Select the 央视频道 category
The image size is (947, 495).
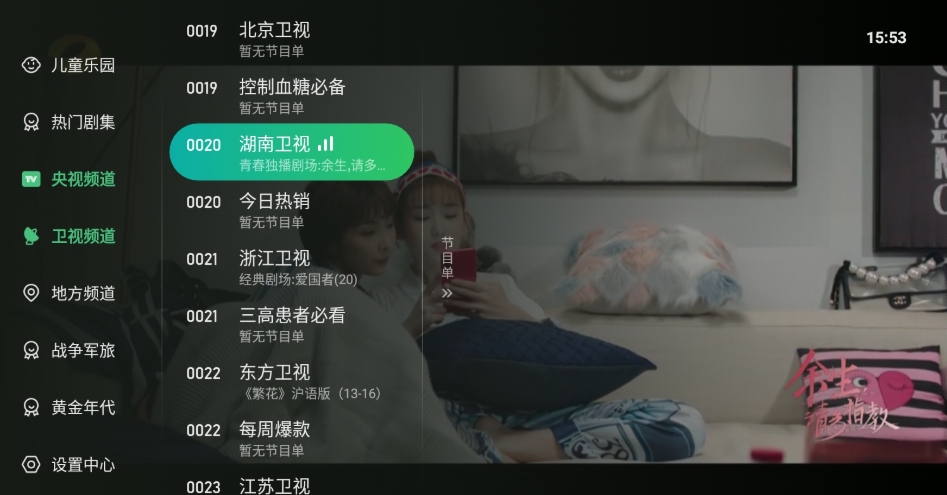70,179
